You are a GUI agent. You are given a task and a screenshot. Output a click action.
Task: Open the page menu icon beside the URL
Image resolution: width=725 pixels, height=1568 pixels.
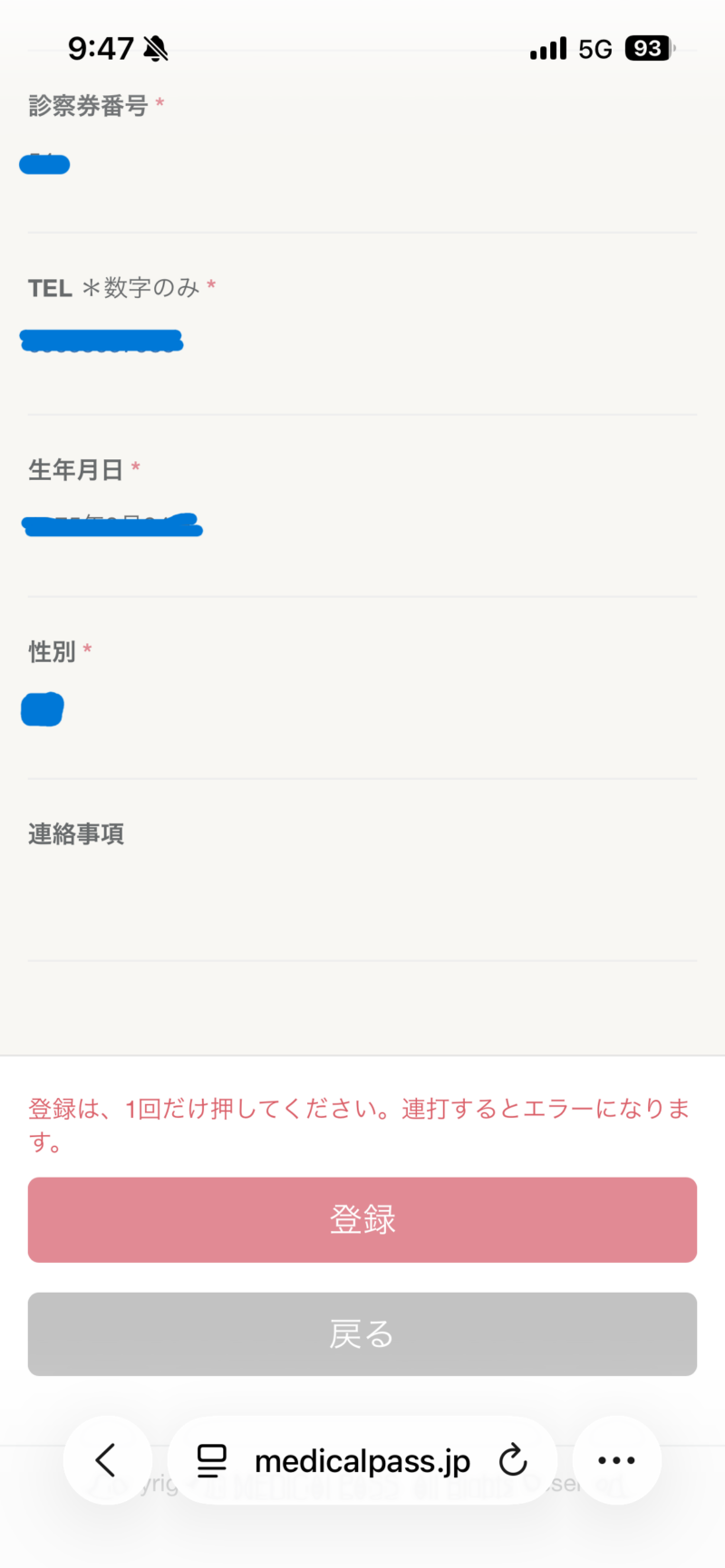(x=212, y=1460)
